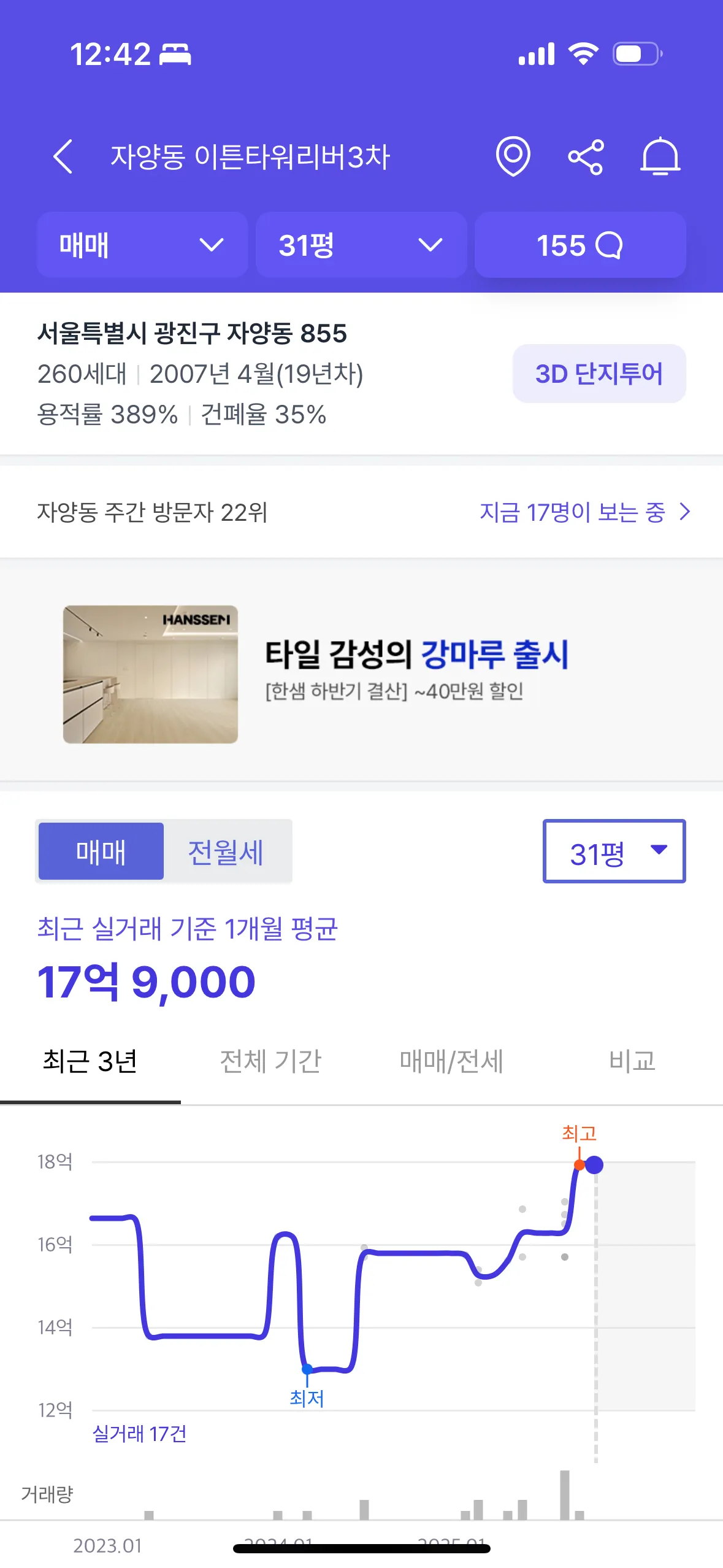Share this apartment complex
The image size is (723, 1568).
[586, 157]
